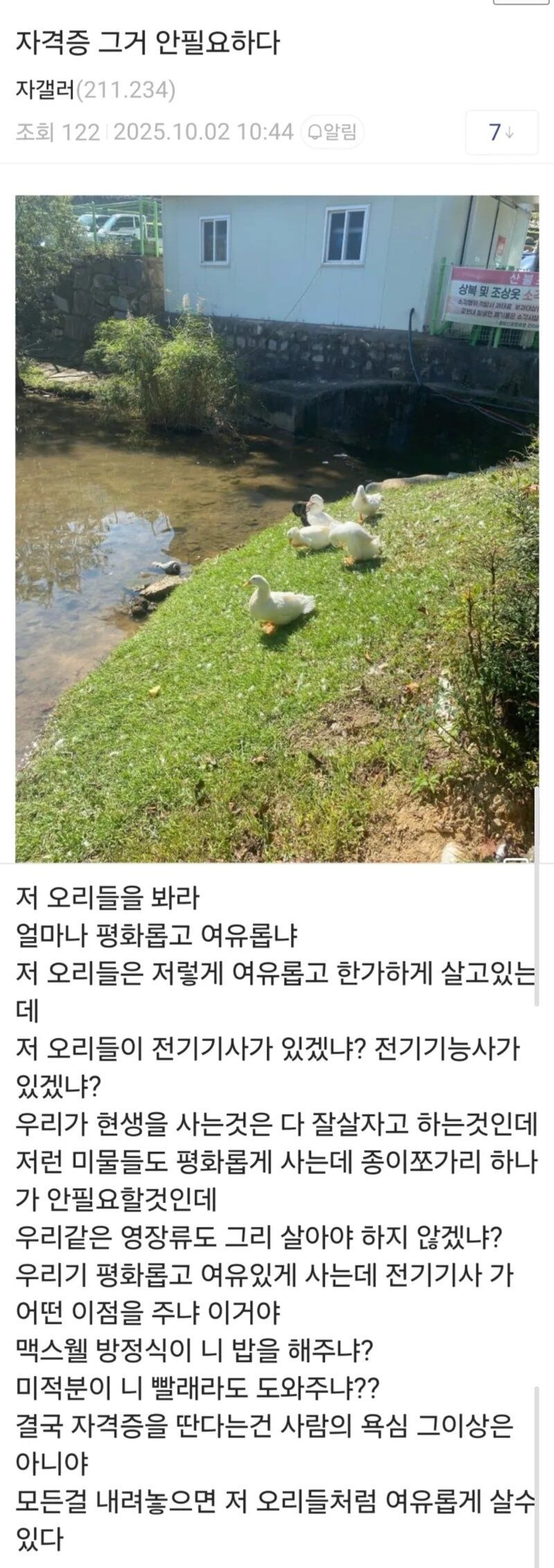554x1568 pixels.
Task: Enable the 알림 notification for this post
Action: pos(332,132)
